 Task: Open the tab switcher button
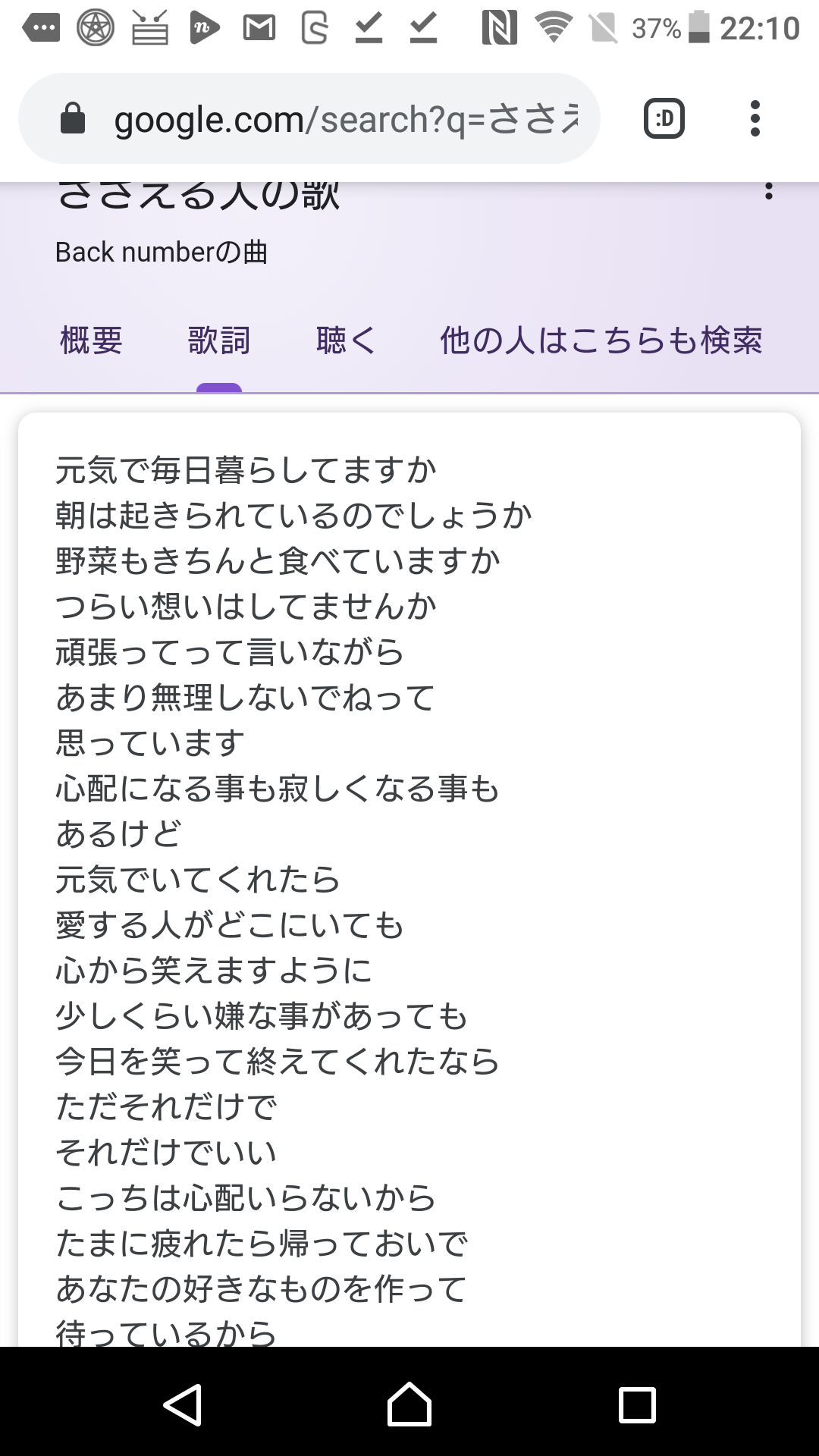pyautogui.click(x=664, y=119)
